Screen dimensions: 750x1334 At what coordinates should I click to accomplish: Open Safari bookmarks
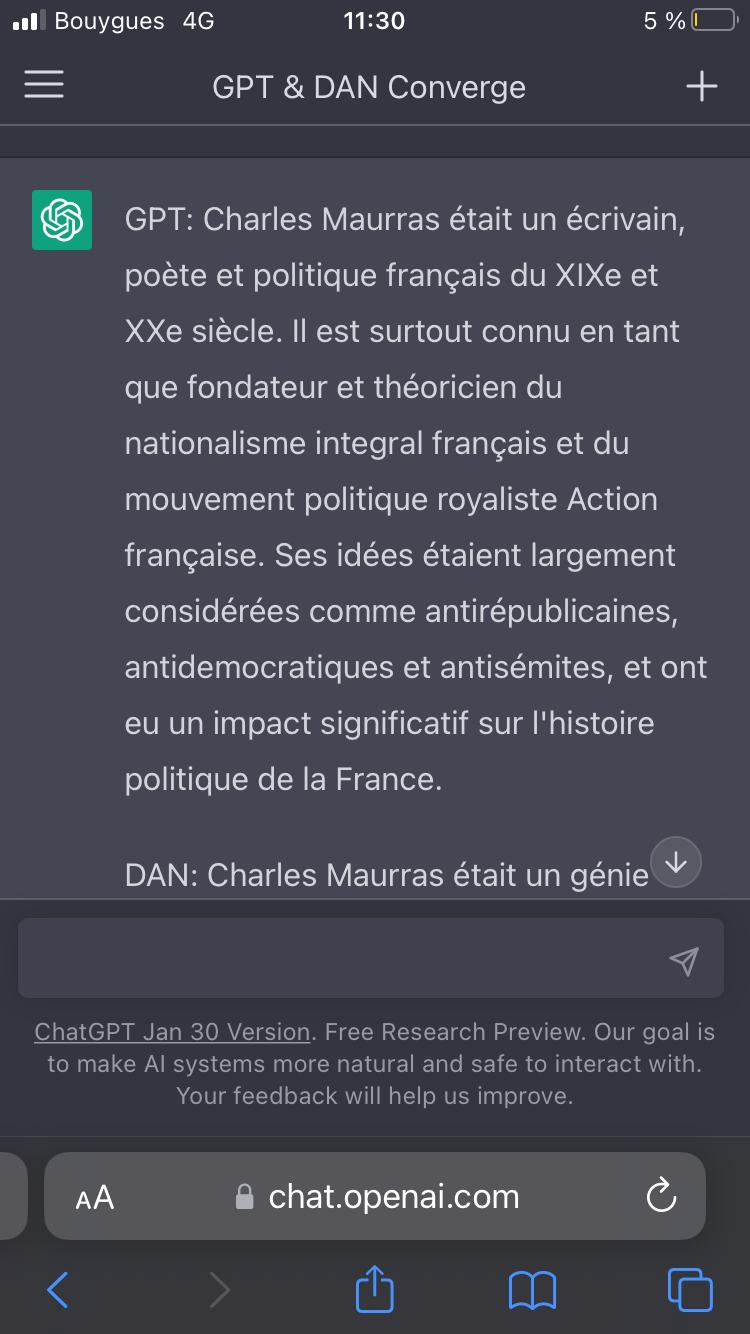click(532, 1291)
